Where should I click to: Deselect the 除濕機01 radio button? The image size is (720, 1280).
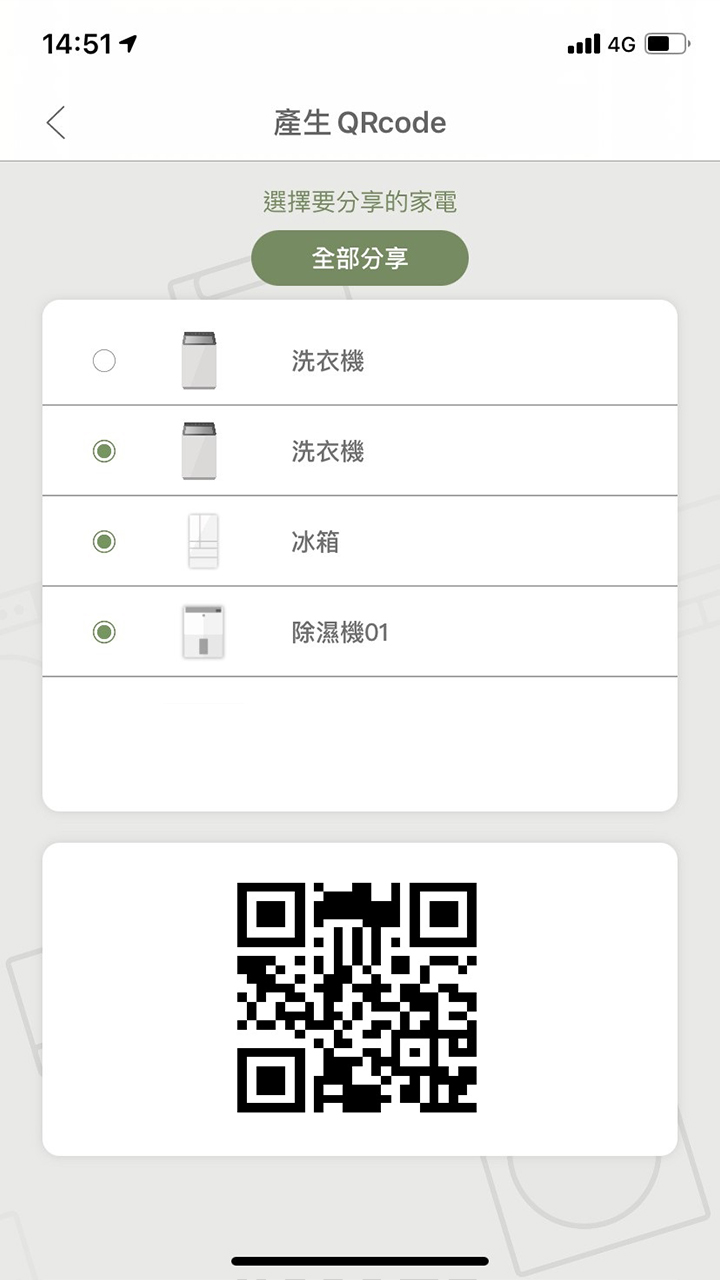pyautogui.click(x=104, y=631)
